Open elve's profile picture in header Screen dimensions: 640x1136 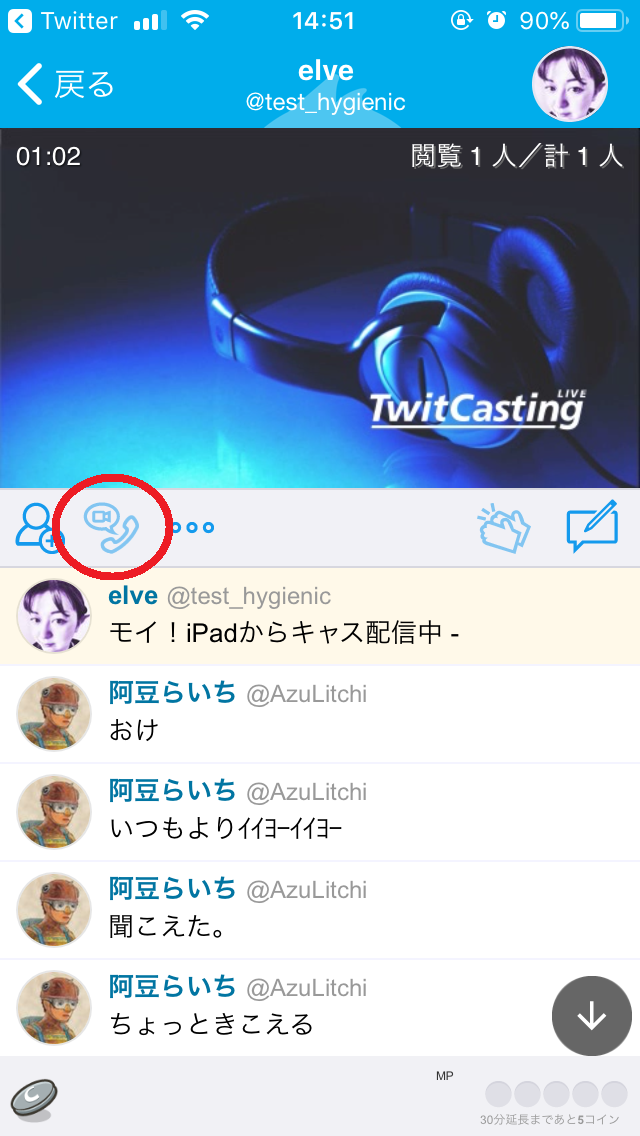570,84
